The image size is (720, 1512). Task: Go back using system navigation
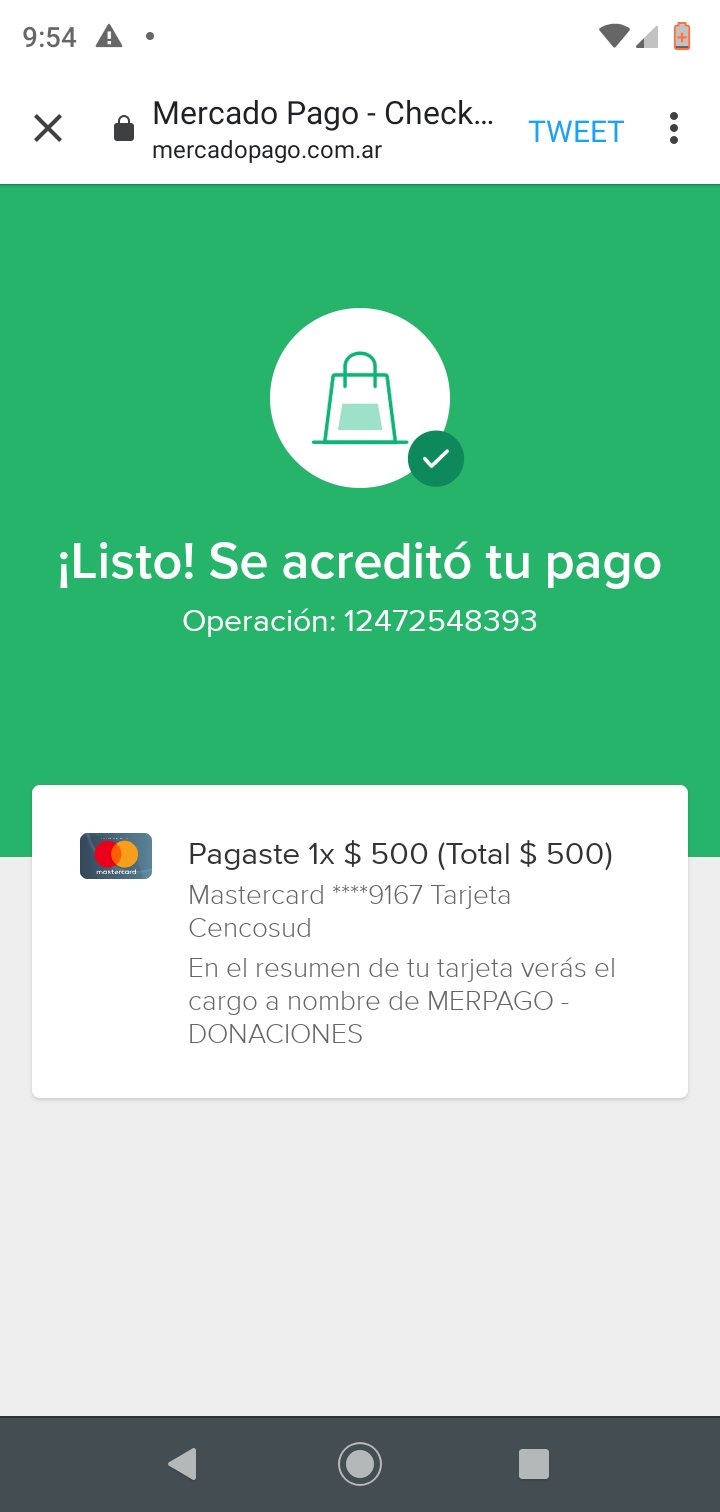pos(183,1464)
